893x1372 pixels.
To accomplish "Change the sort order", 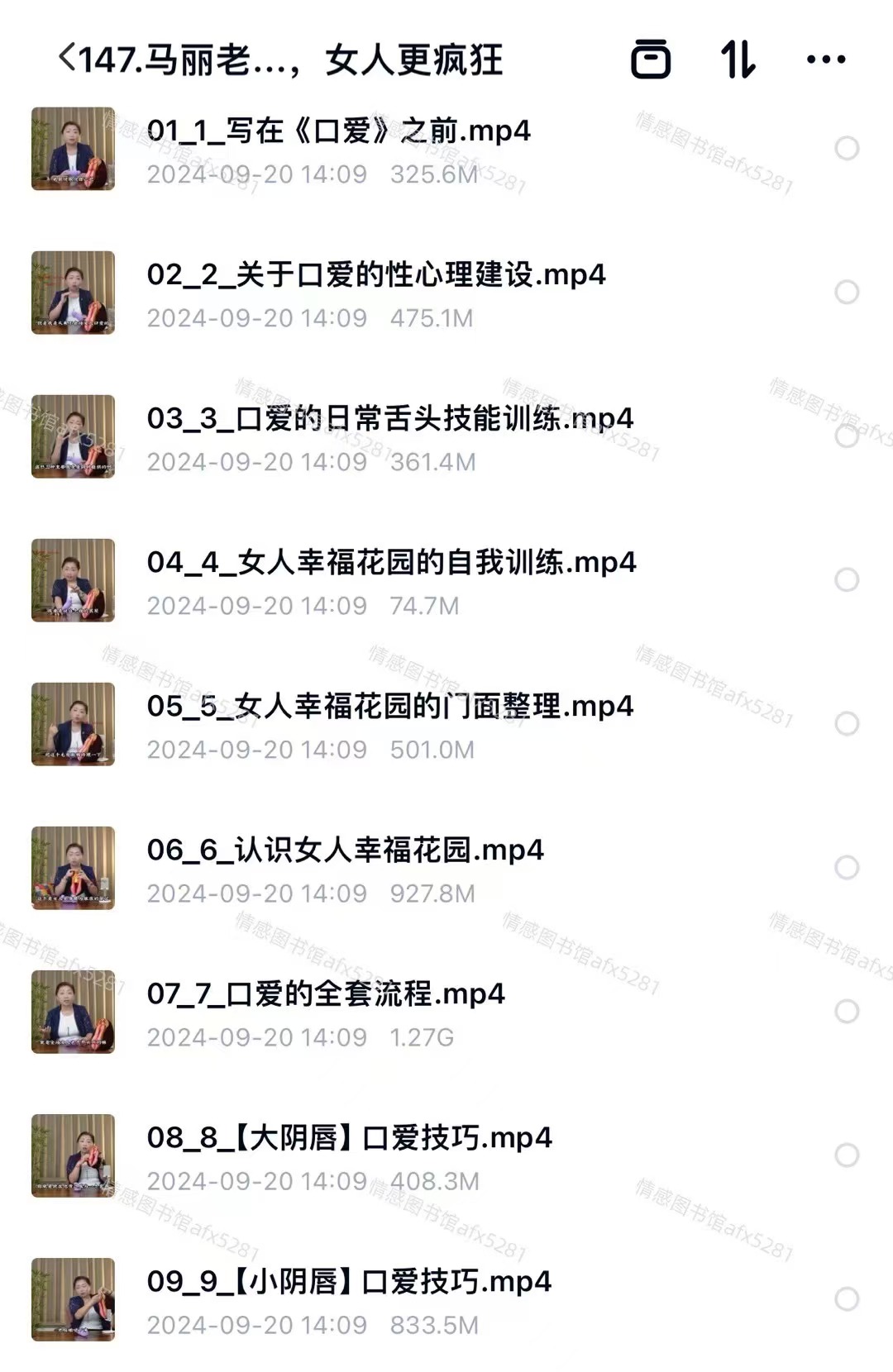I will 738,60.
